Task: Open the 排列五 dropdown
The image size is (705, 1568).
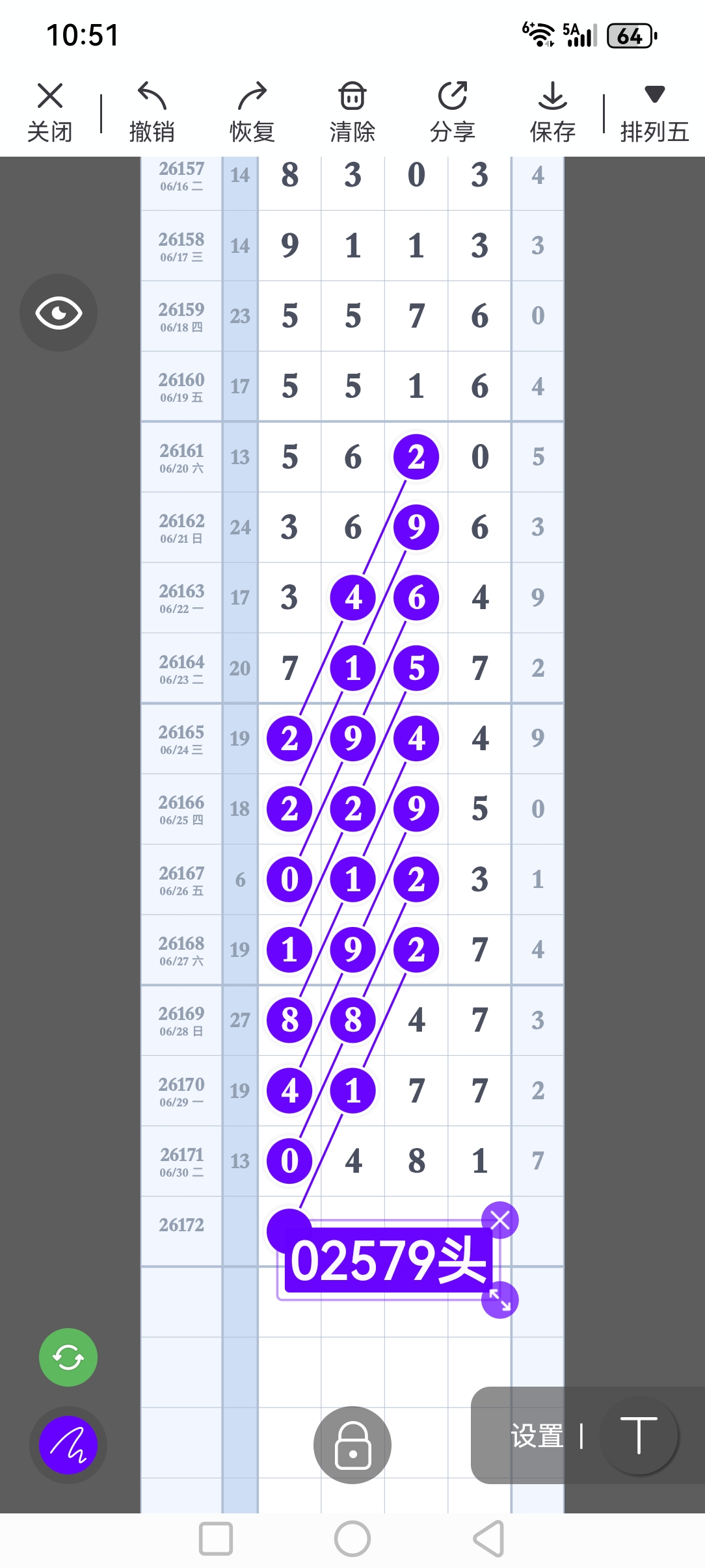Action: tap(654, 112)
